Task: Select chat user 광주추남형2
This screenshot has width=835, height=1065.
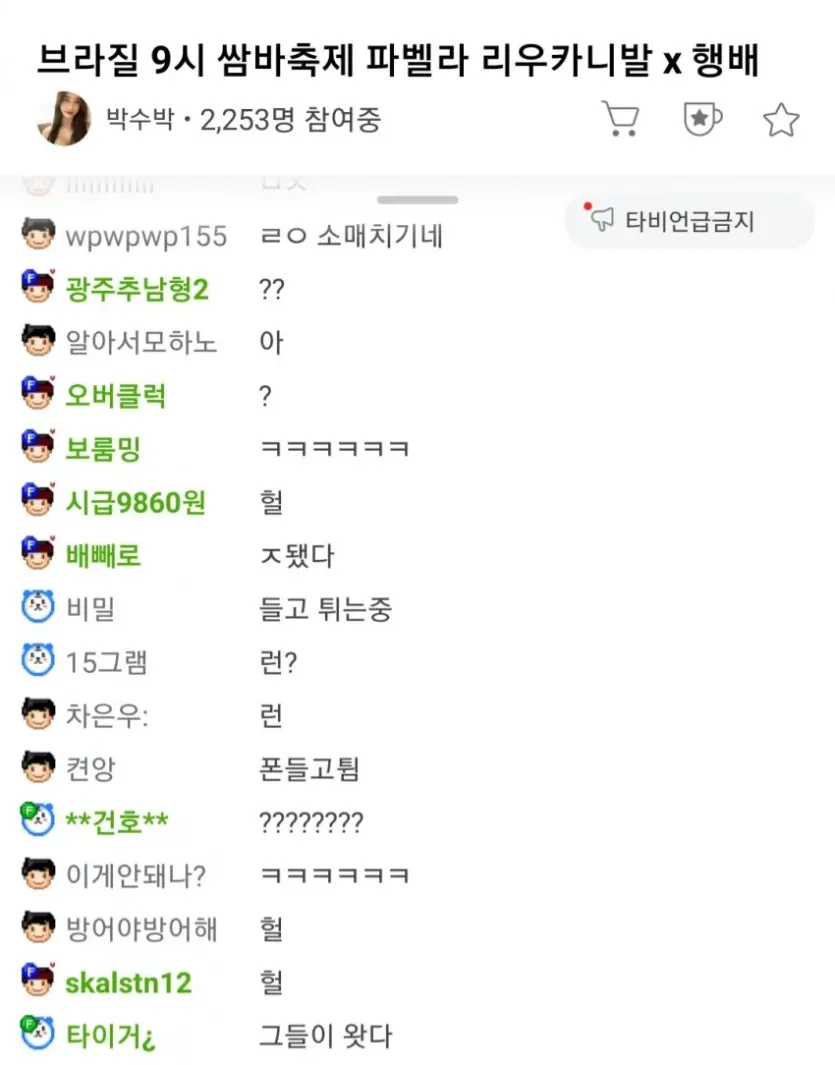Action: pyautogui.click(x=137, y=290)
